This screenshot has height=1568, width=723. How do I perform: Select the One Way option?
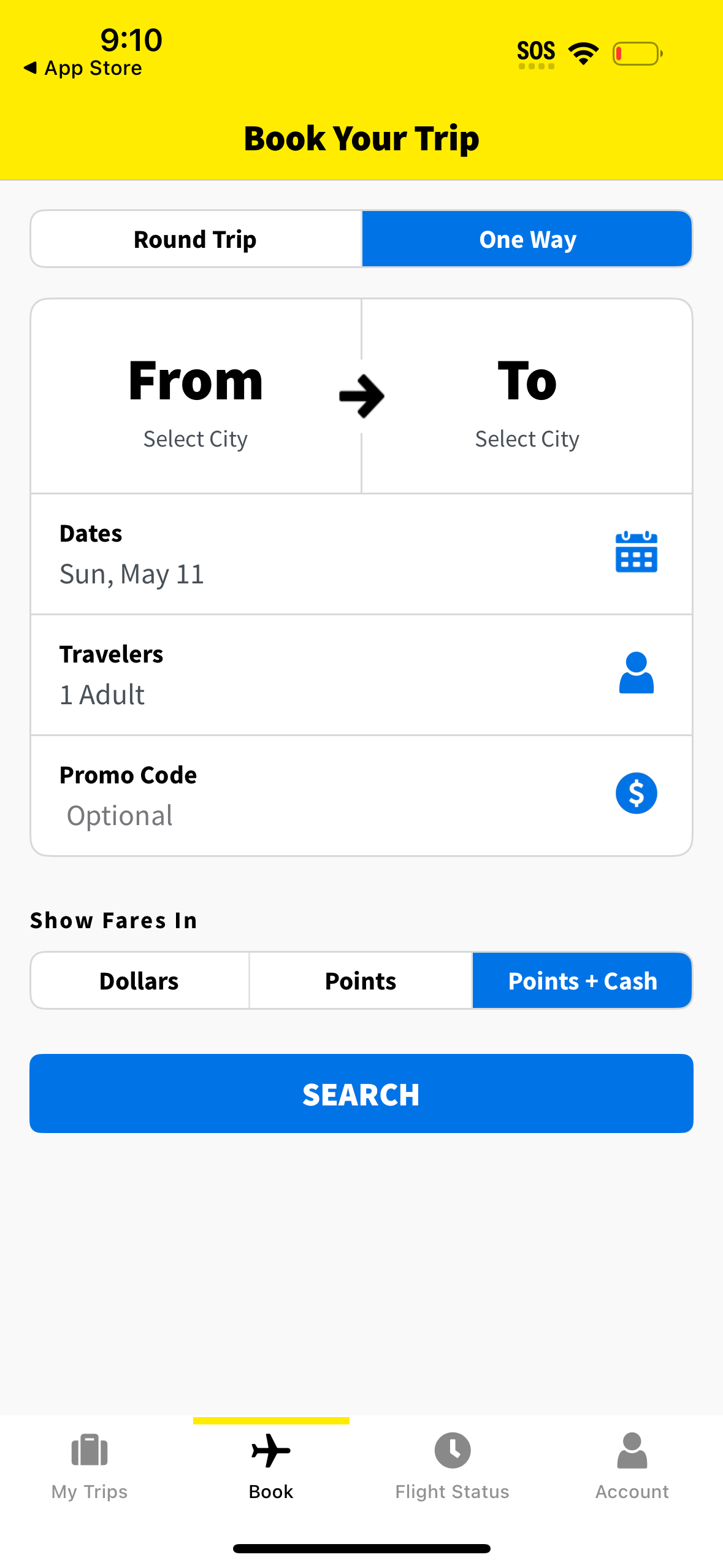point(527,239)
